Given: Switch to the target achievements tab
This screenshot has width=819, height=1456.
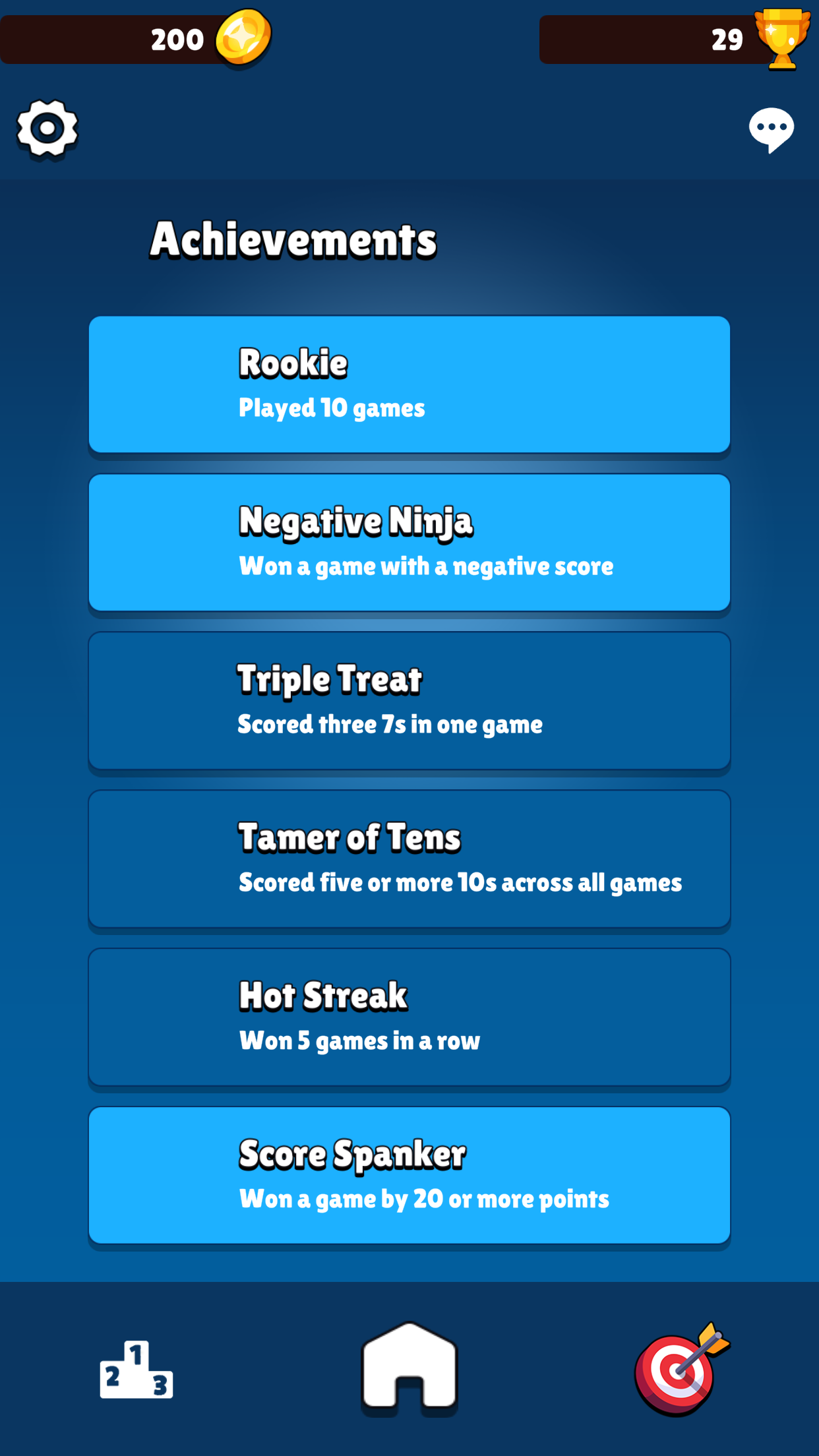Looking at the screenshot, I should pyautogui.click(x=681, y=1369).
